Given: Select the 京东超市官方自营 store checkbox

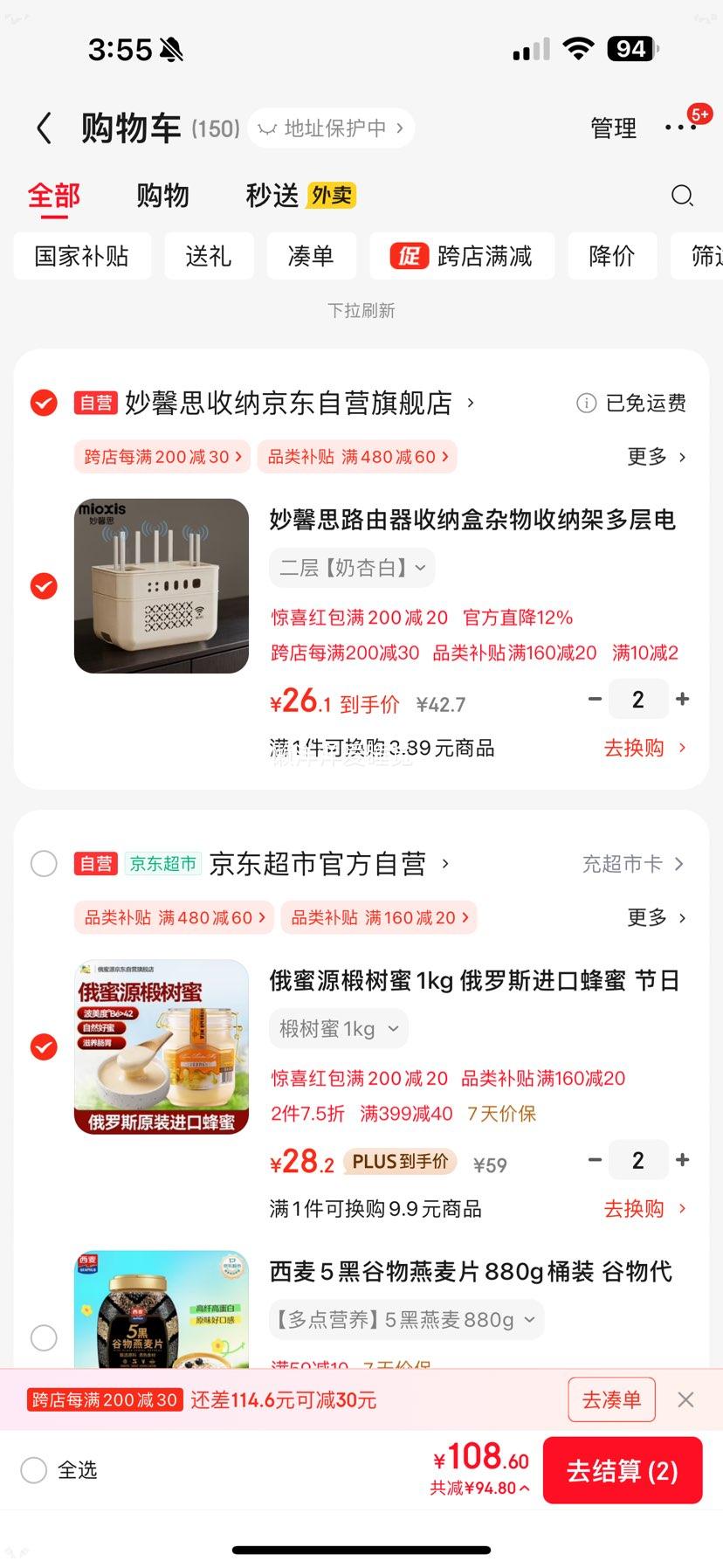Looking at the screenshot, I should [x=44, y=863].
